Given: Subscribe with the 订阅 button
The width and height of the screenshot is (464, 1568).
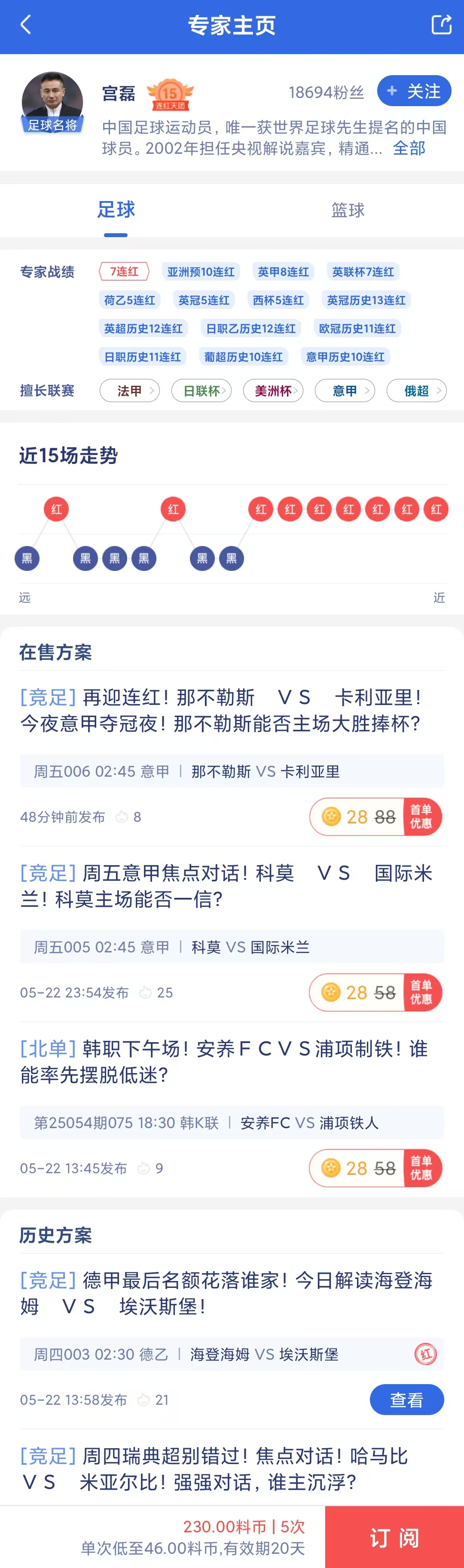Looking at the screenshot, I should (x=394, y=1537).
